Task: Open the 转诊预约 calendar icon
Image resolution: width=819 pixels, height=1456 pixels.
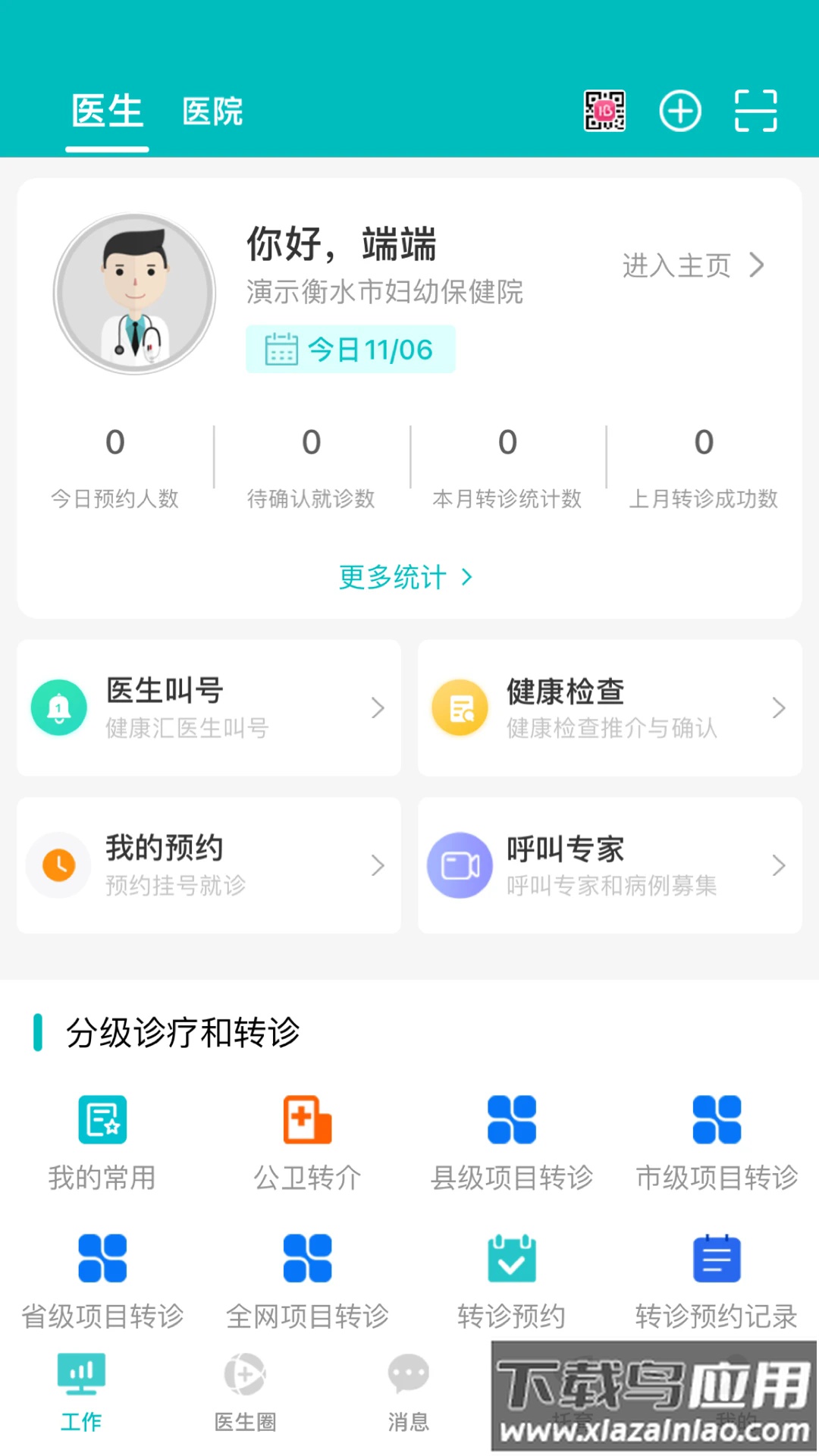Action: point(510,1259)
